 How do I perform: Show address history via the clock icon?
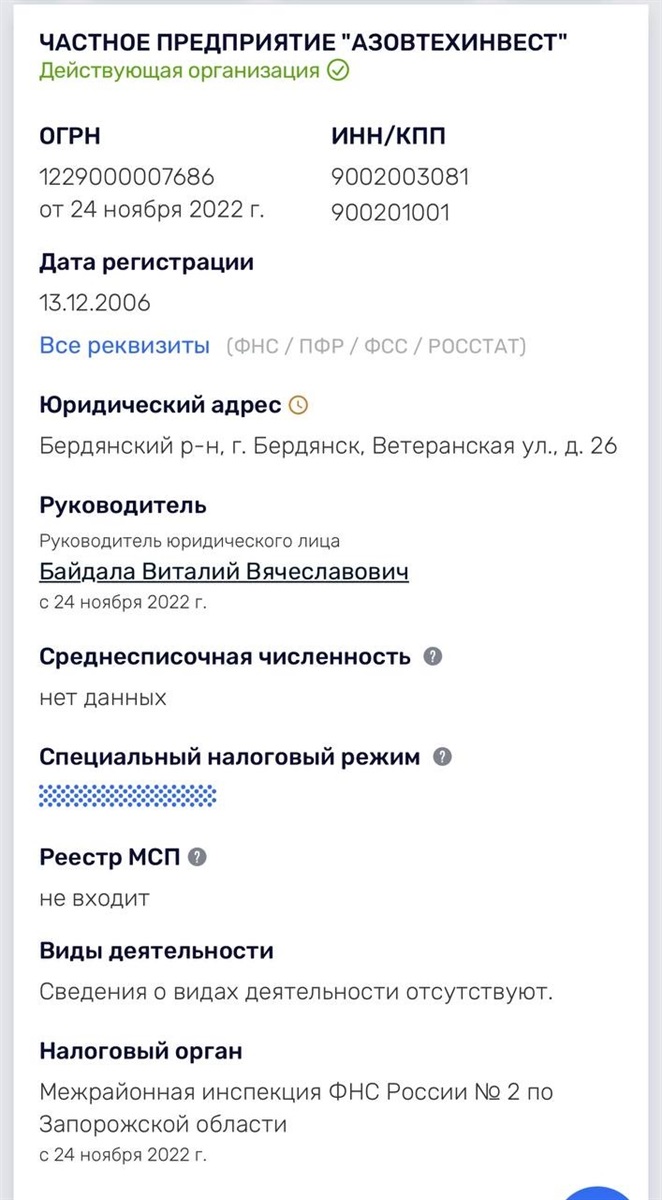coord(298,405)
